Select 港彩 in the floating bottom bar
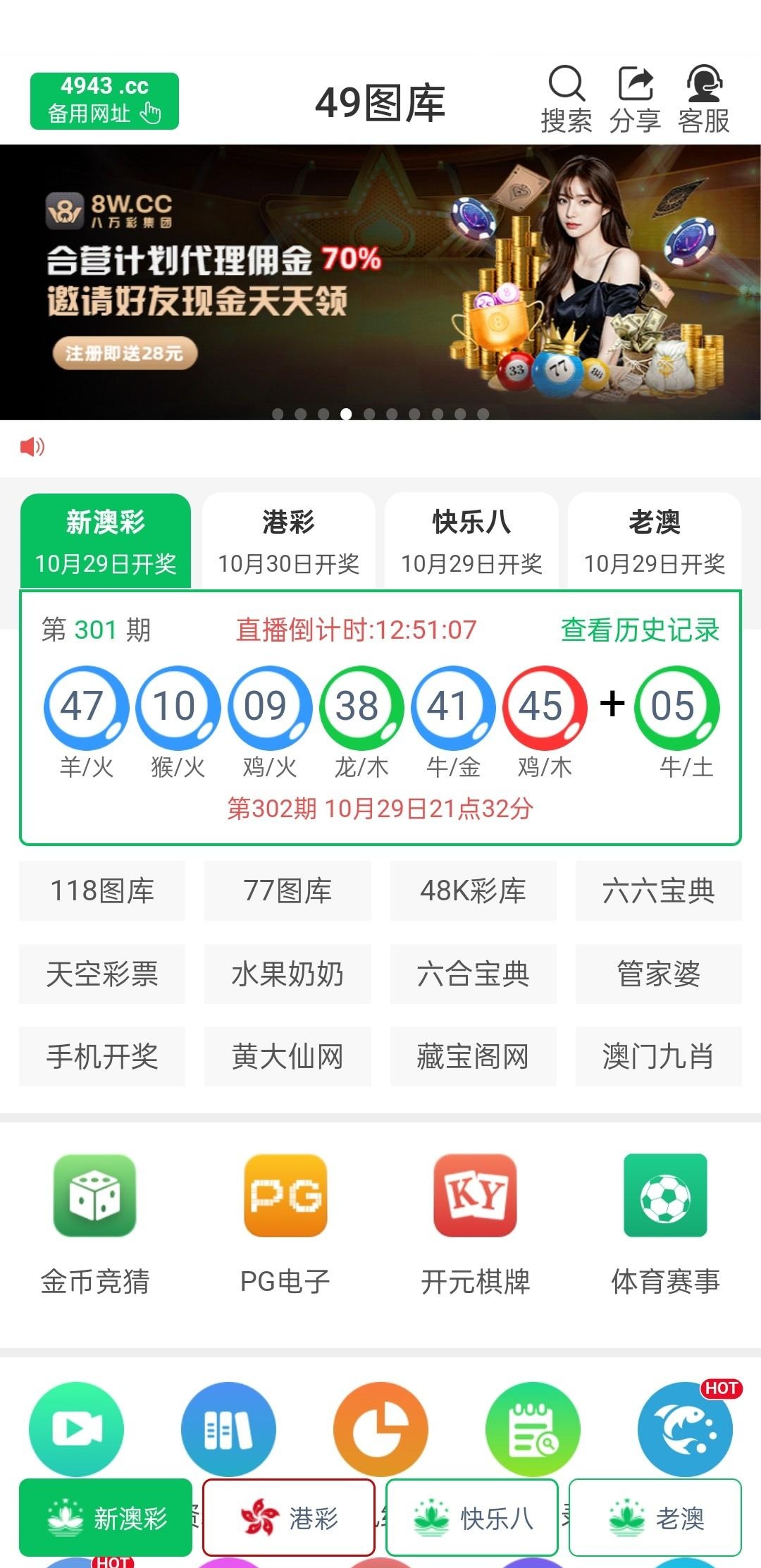 click(289, 1517)
